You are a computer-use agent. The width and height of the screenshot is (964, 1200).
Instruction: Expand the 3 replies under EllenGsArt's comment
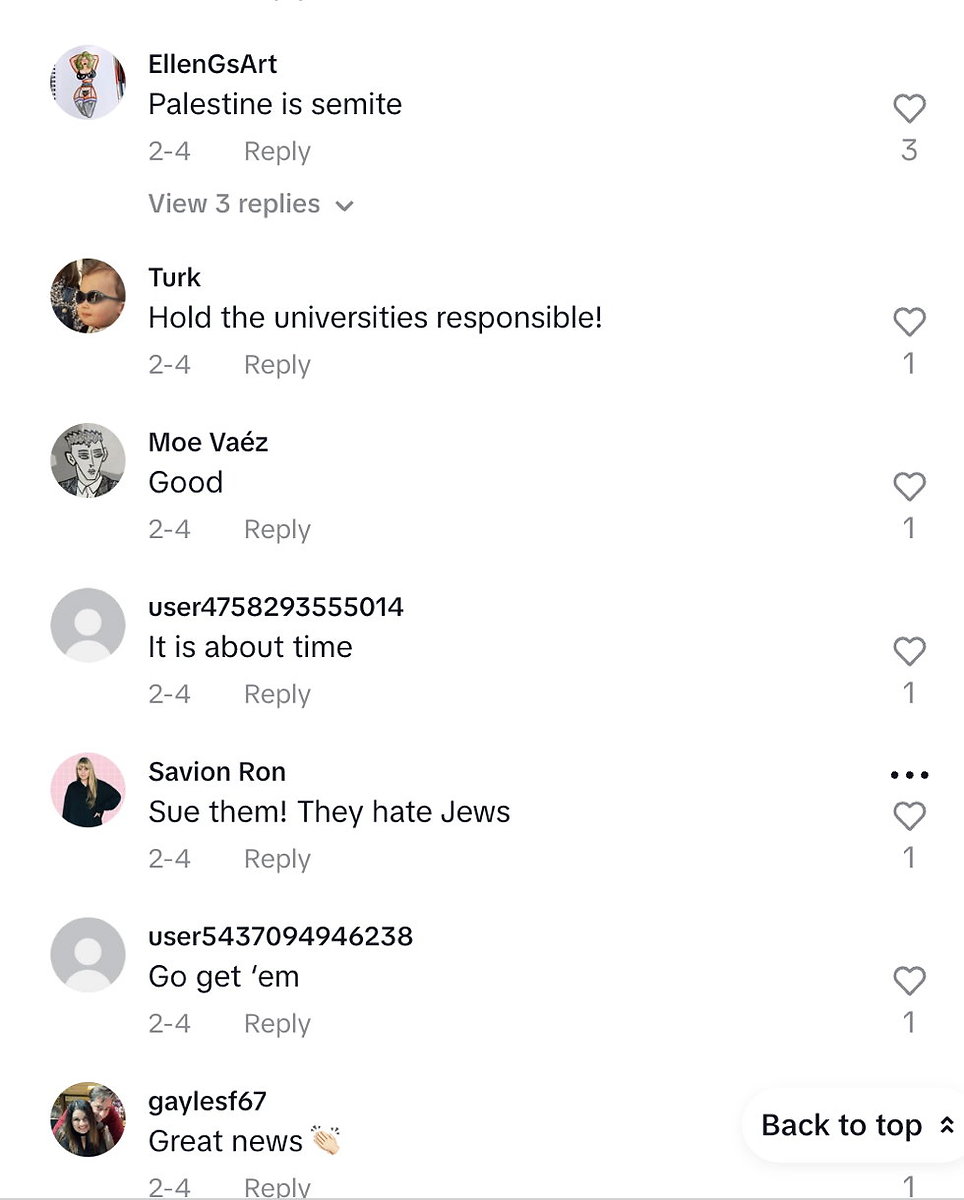pyautogui.click(x=250, y=204)
